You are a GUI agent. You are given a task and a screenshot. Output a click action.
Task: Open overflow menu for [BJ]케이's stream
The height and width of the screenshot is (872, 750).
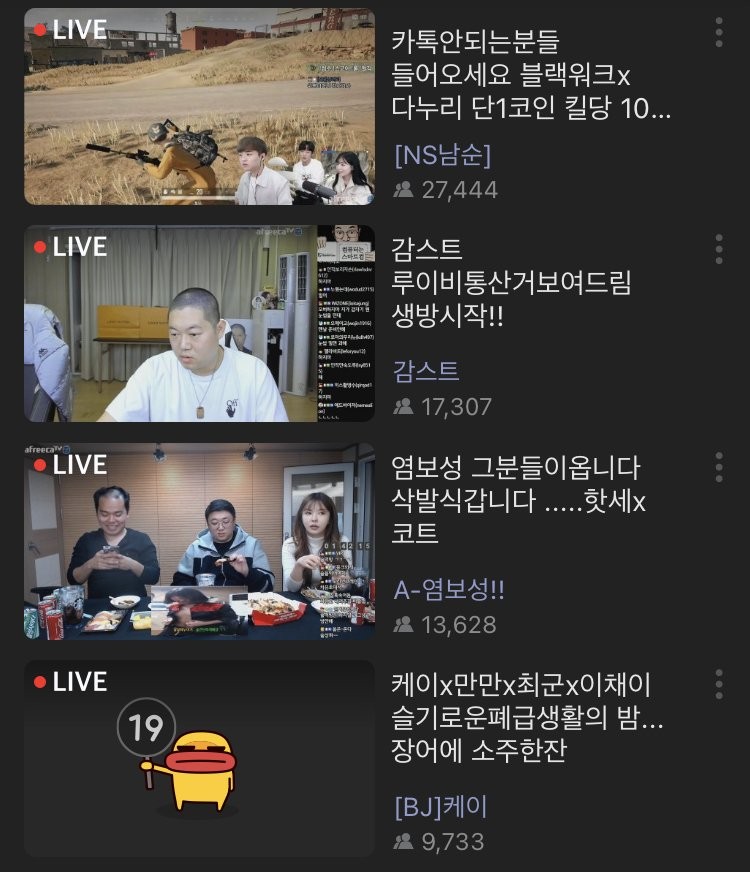coord(719,684)
